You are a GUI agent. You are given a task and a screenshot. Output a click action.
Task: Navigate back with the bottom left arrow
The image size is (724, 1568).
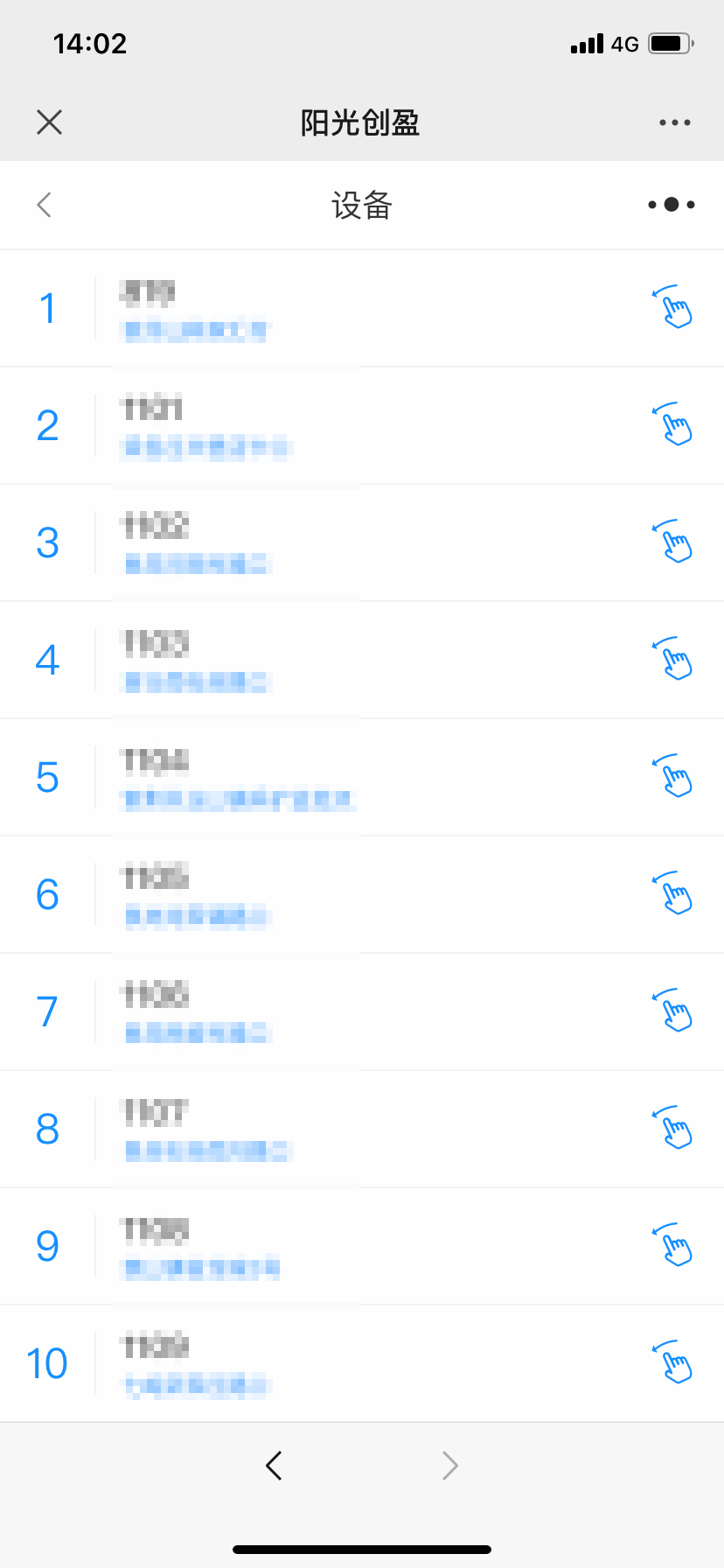point(274,1465)
